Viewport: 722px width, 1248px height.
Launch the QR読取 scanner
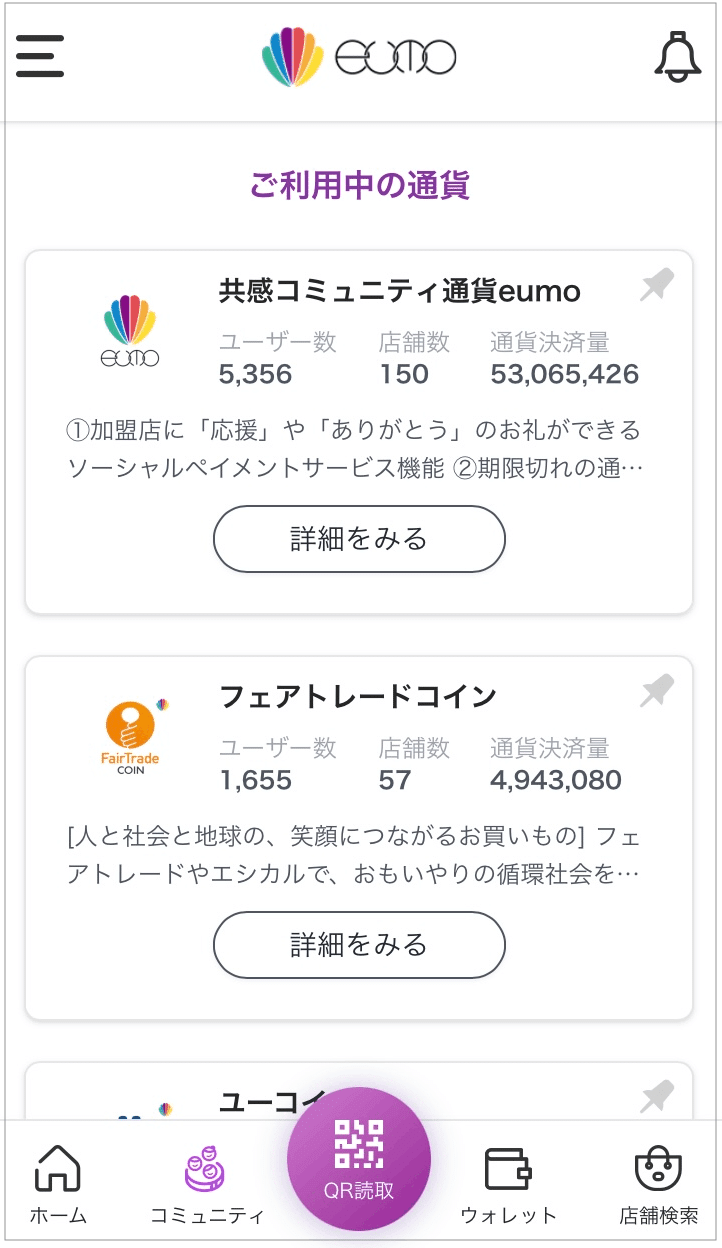[359, 1159]
